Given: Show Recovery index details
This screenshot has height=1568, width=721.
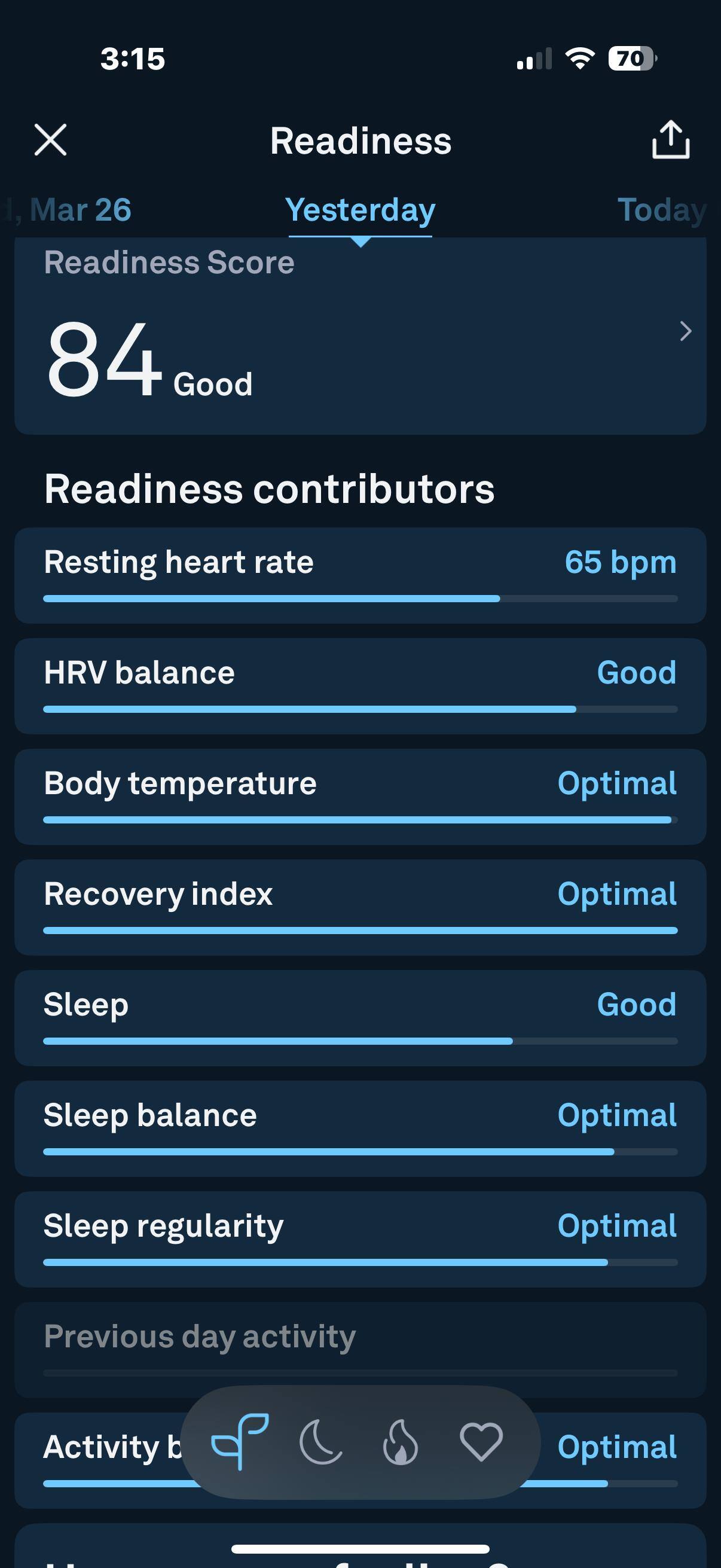Looking at the screenshot, I should [x=360, y=907].
